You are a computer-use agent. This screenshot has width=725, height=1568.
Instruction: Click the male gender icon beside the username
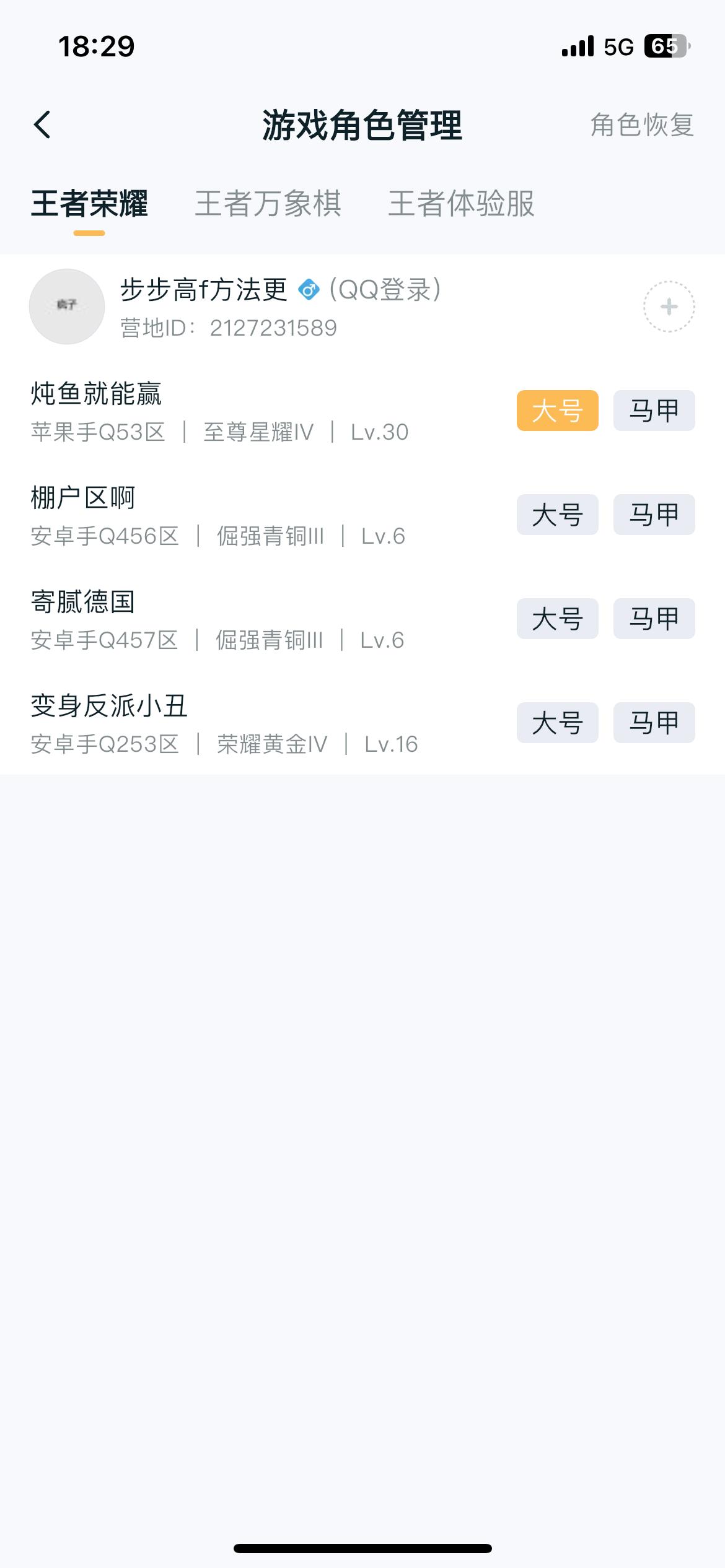pos(308,289)
